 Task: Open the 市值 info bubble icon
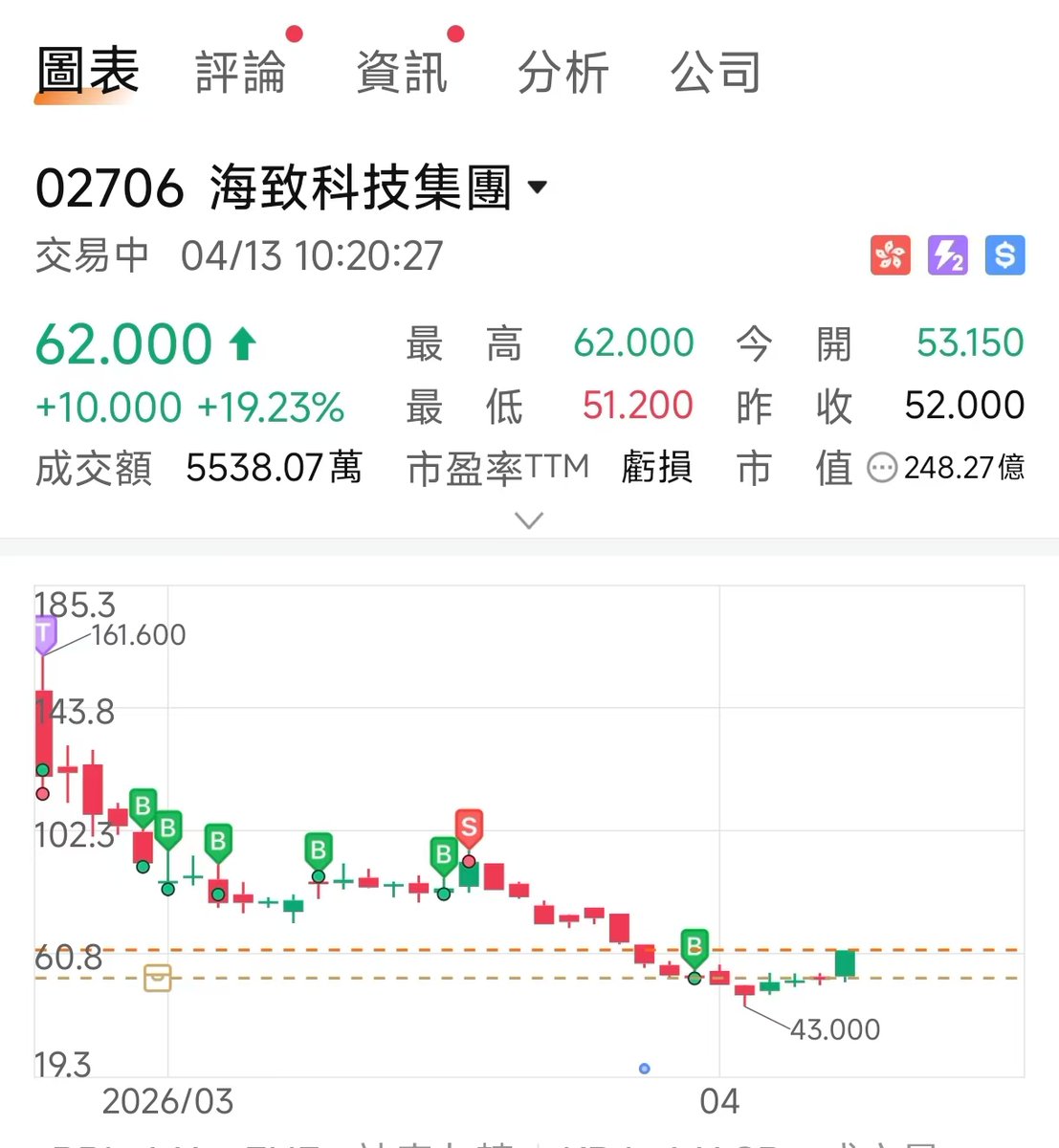[881, 468]
